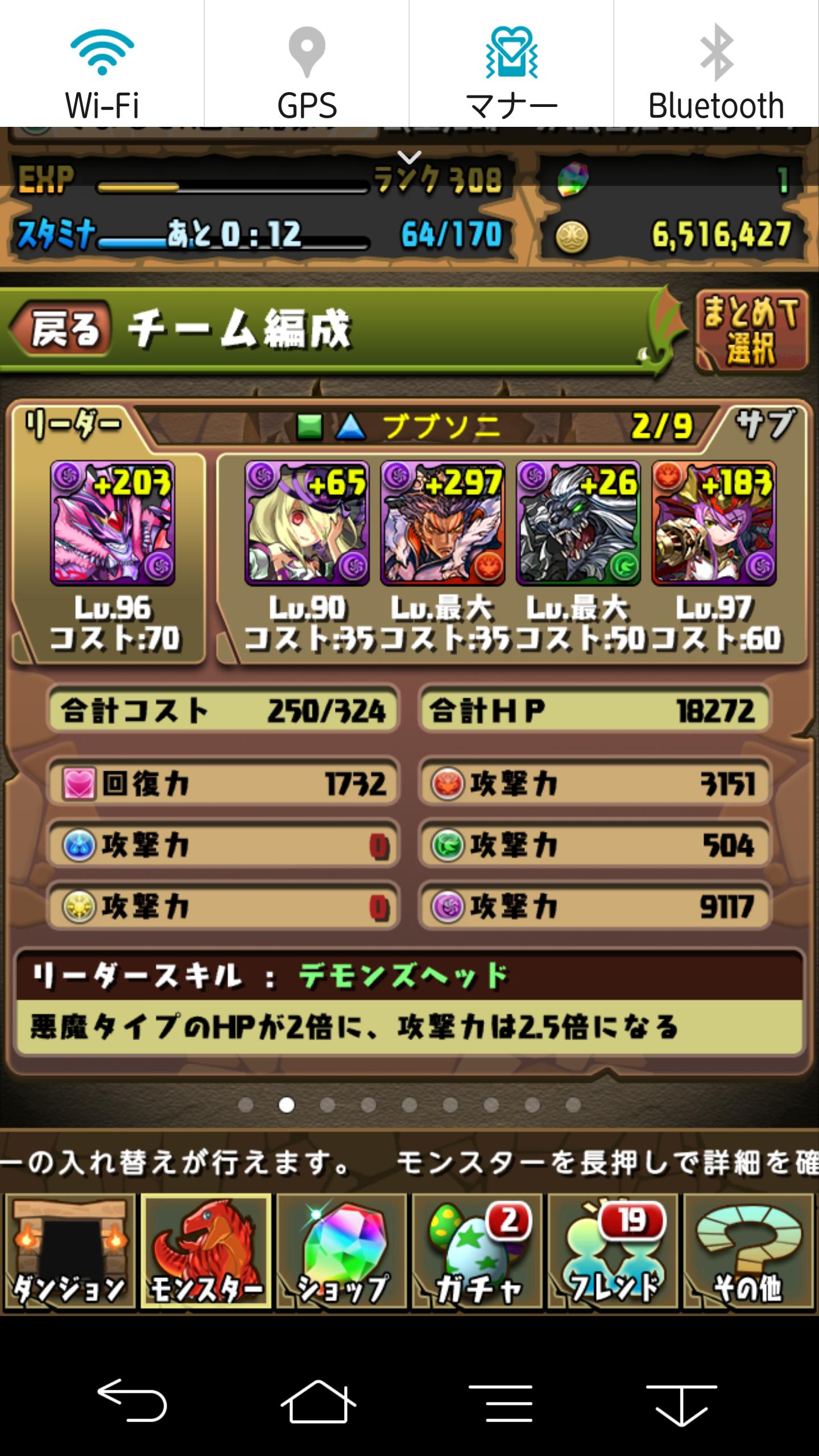Screen dimensions: 819x1456
Task: Select the leader monster Lv.96
Action: (x=113, y=523)
